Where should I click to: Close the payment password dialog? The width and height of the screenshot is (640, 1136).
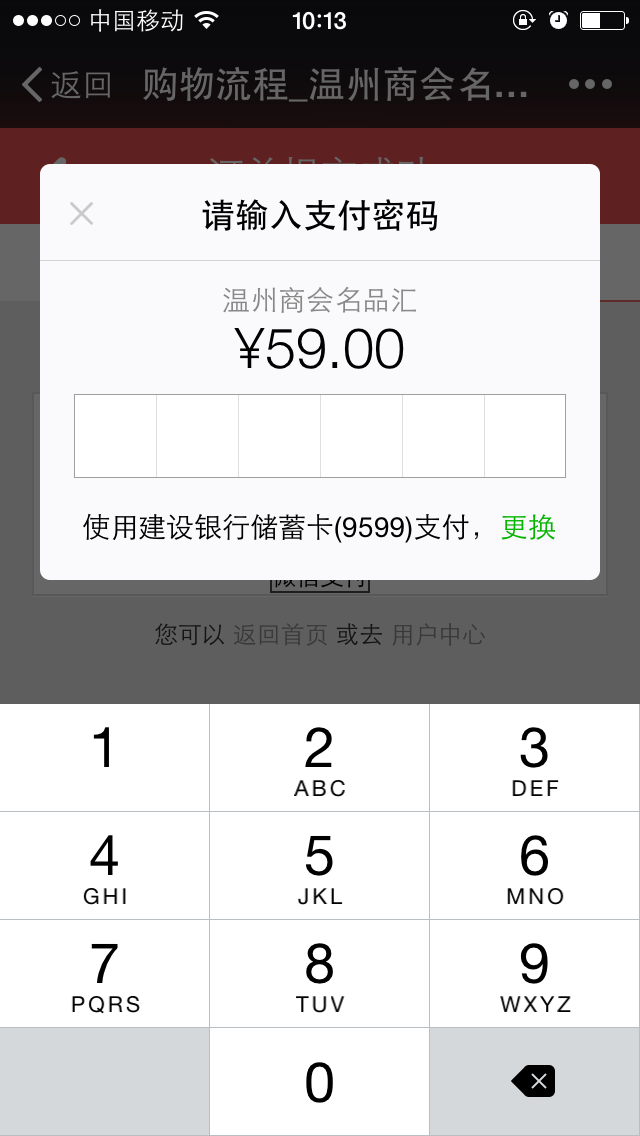pos(81,213)
